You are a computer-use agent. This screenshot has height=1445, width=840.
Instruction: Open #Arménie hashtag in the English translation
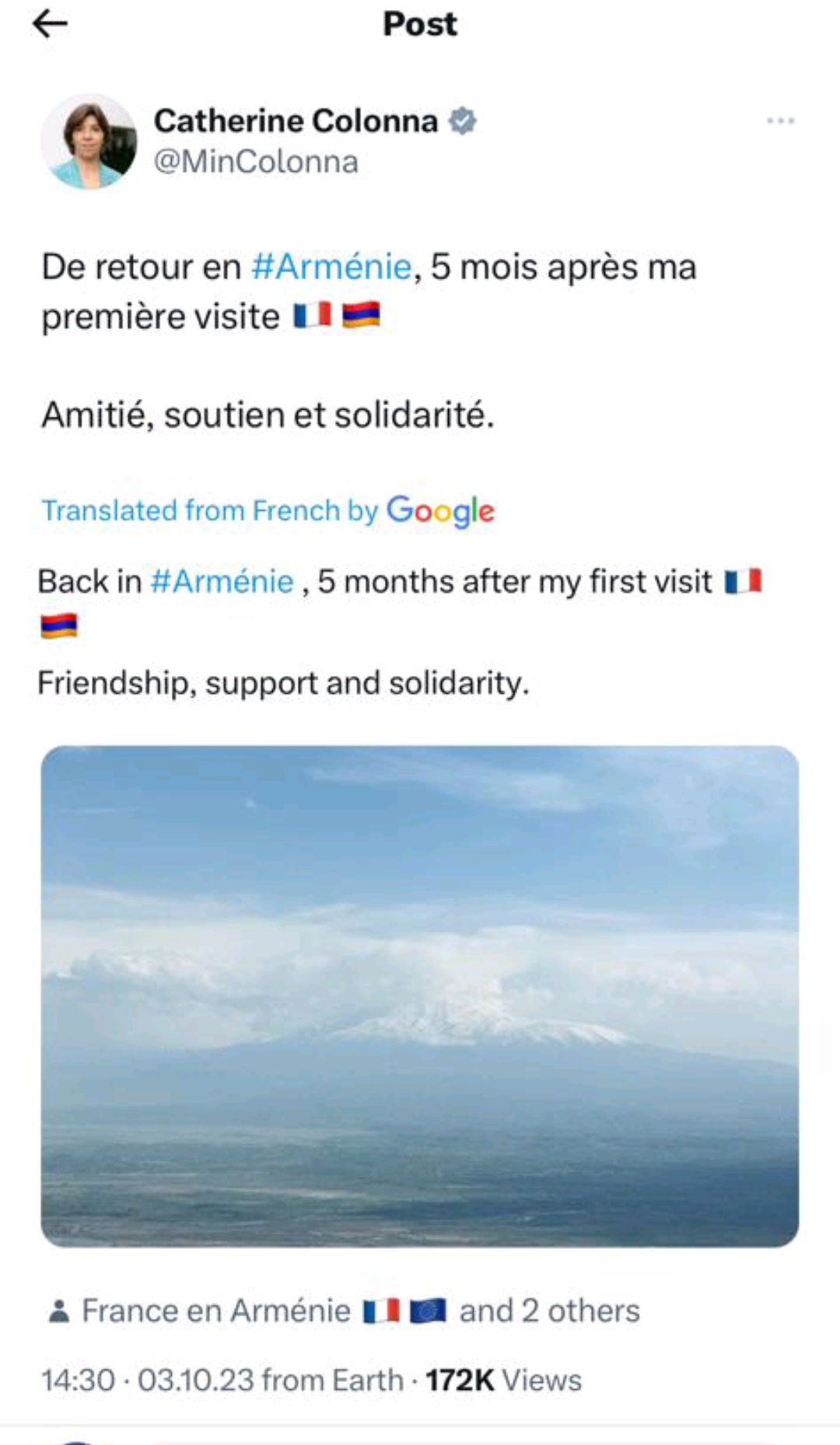pyautogui.click(x=222, y=582)
